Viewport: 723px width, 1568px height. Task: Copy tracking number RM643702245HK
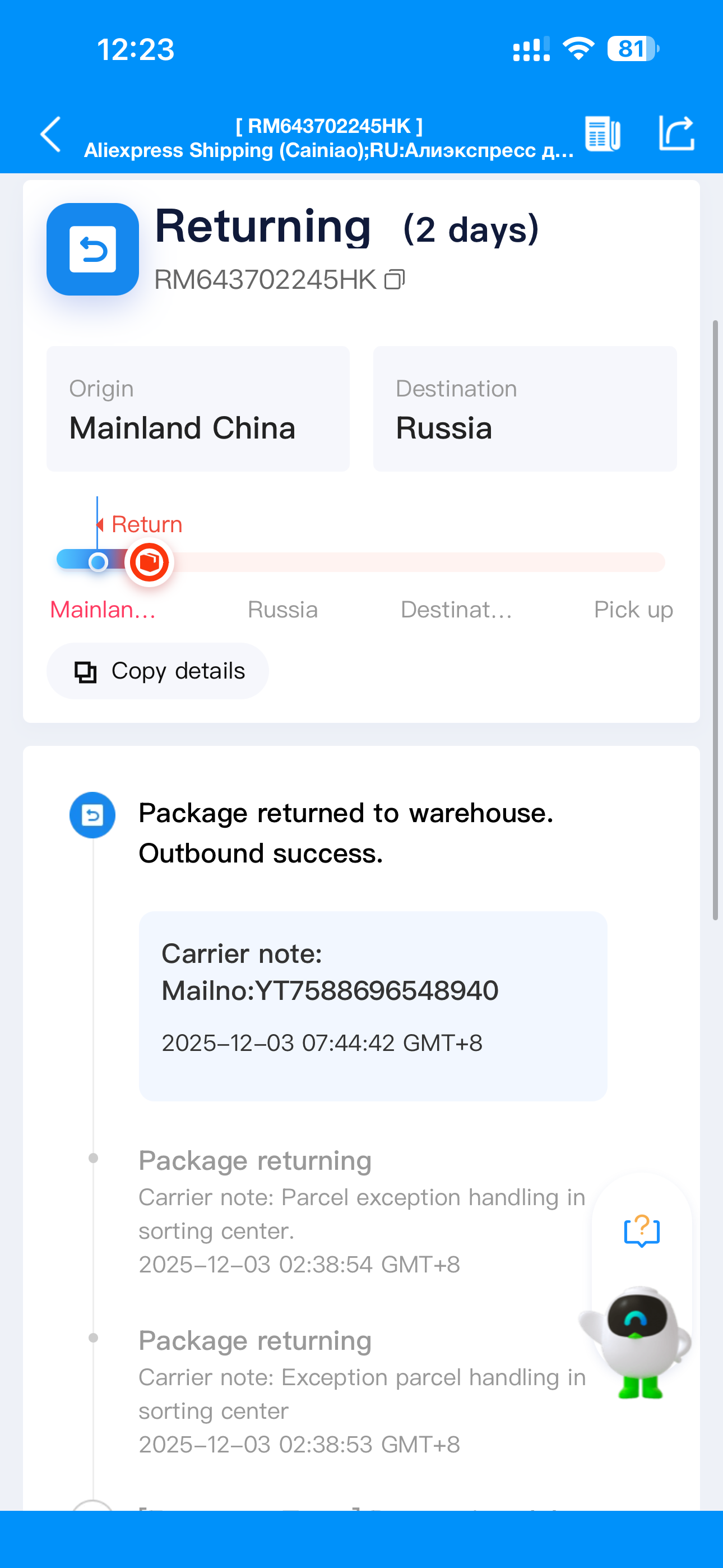[395, 279]
